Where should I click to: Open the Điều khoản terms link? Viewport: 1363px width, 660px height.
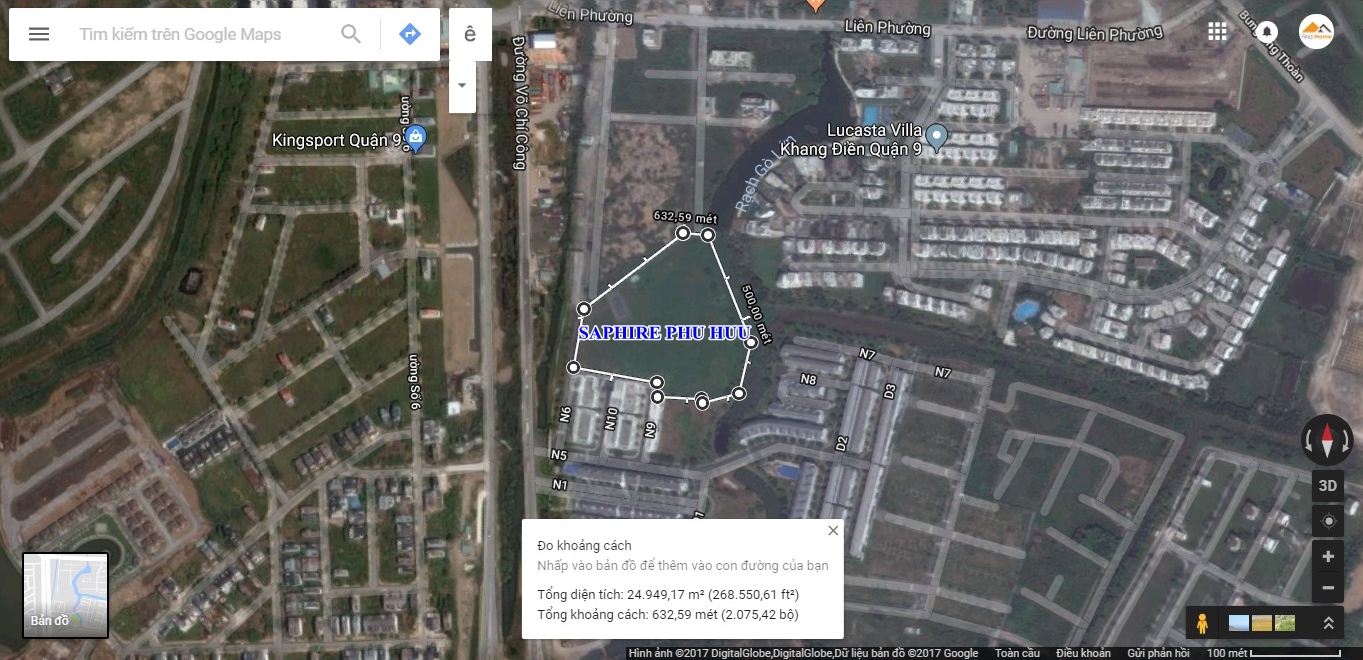[1083, 653]
